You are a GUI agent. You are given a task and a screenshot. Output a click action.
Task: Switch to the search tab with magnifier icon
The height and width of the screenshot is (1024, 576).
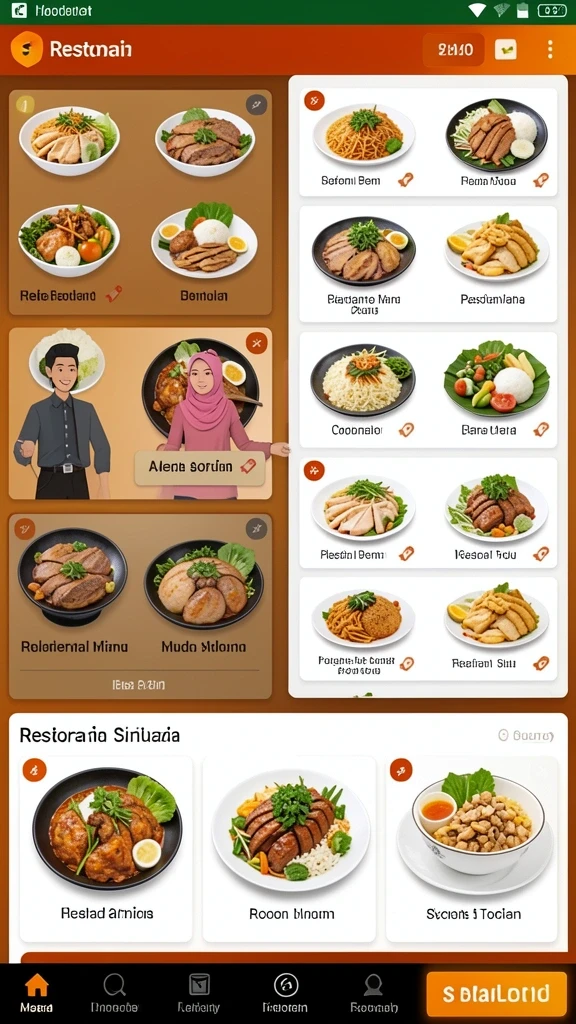point(115,993)
